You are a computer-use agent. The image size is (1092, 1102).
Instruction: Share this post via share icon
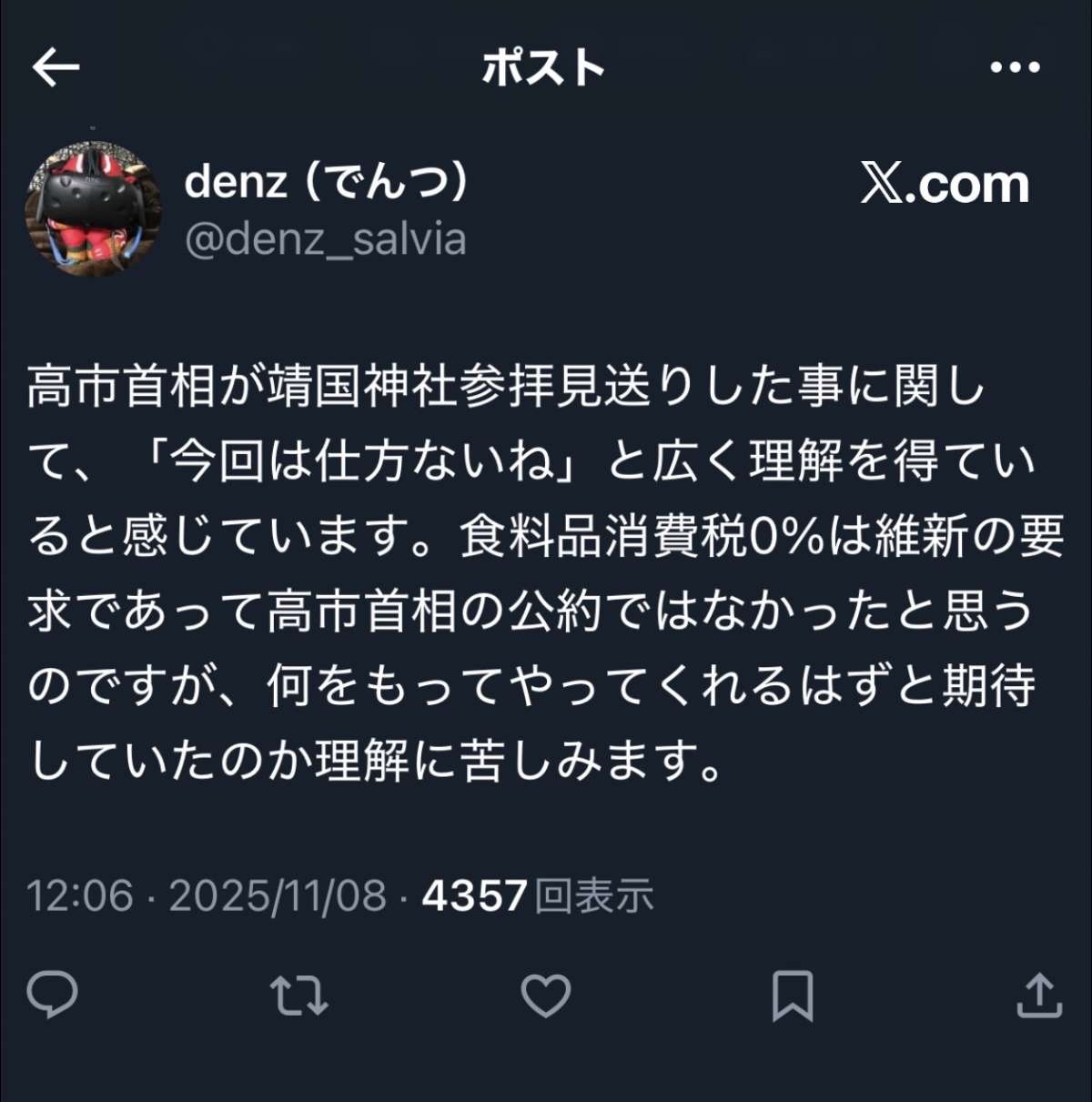[x=1038, y=996]
